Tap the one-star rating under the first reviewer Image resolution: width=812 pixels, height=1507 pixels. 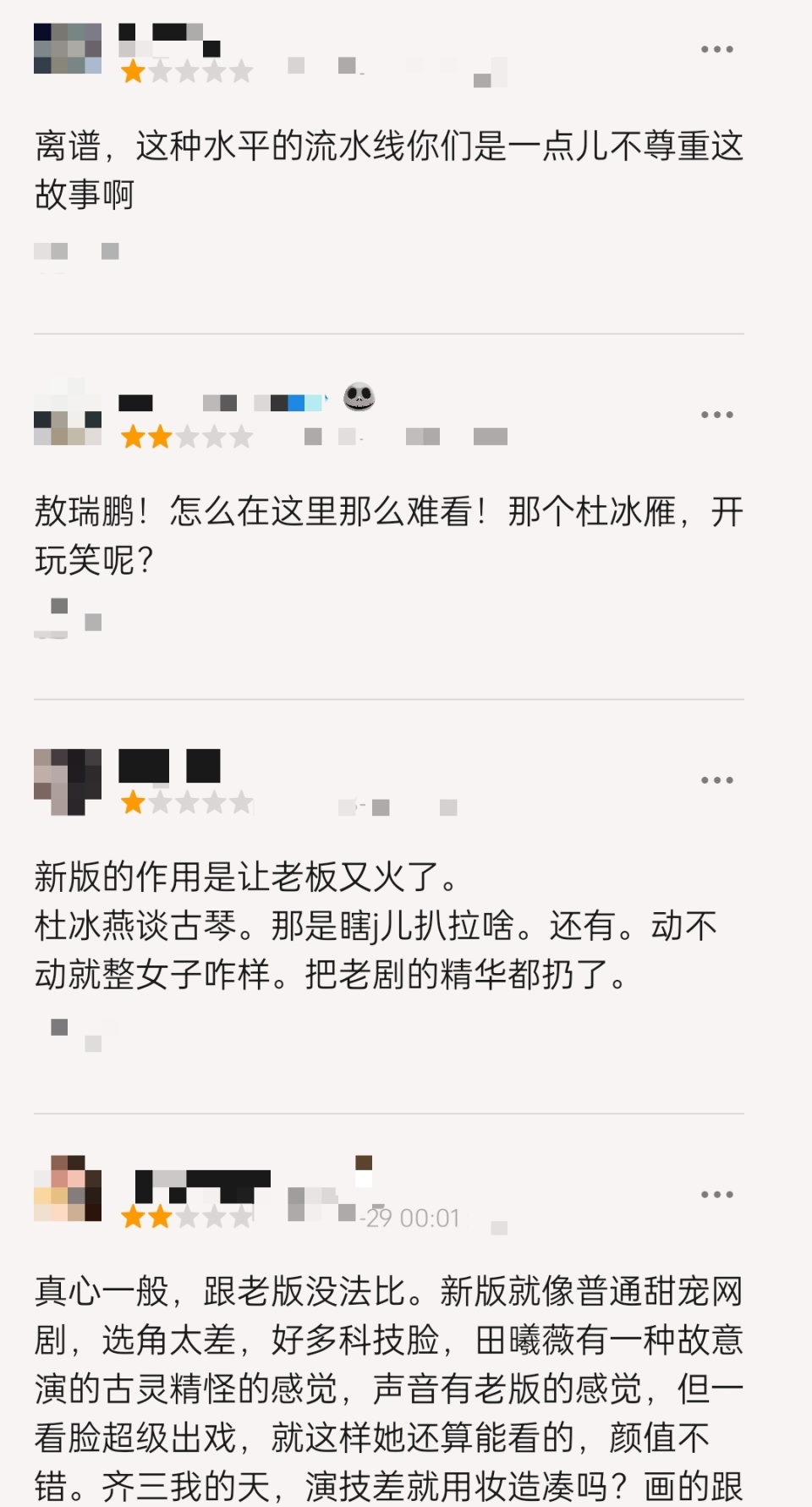131,72
